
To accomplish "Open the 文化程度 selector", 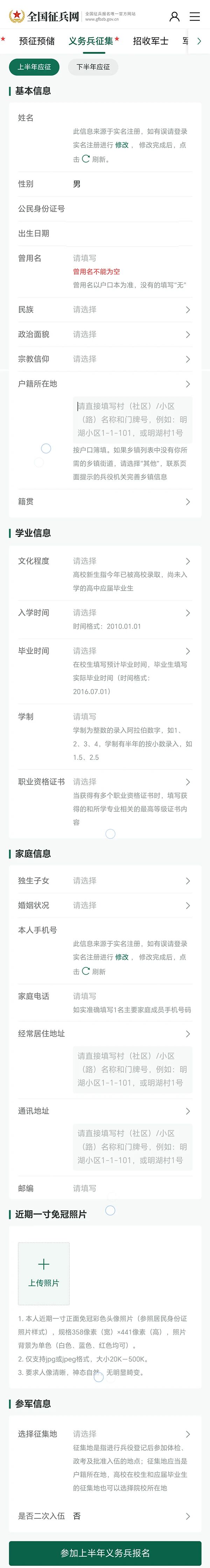I will (131, 561).
